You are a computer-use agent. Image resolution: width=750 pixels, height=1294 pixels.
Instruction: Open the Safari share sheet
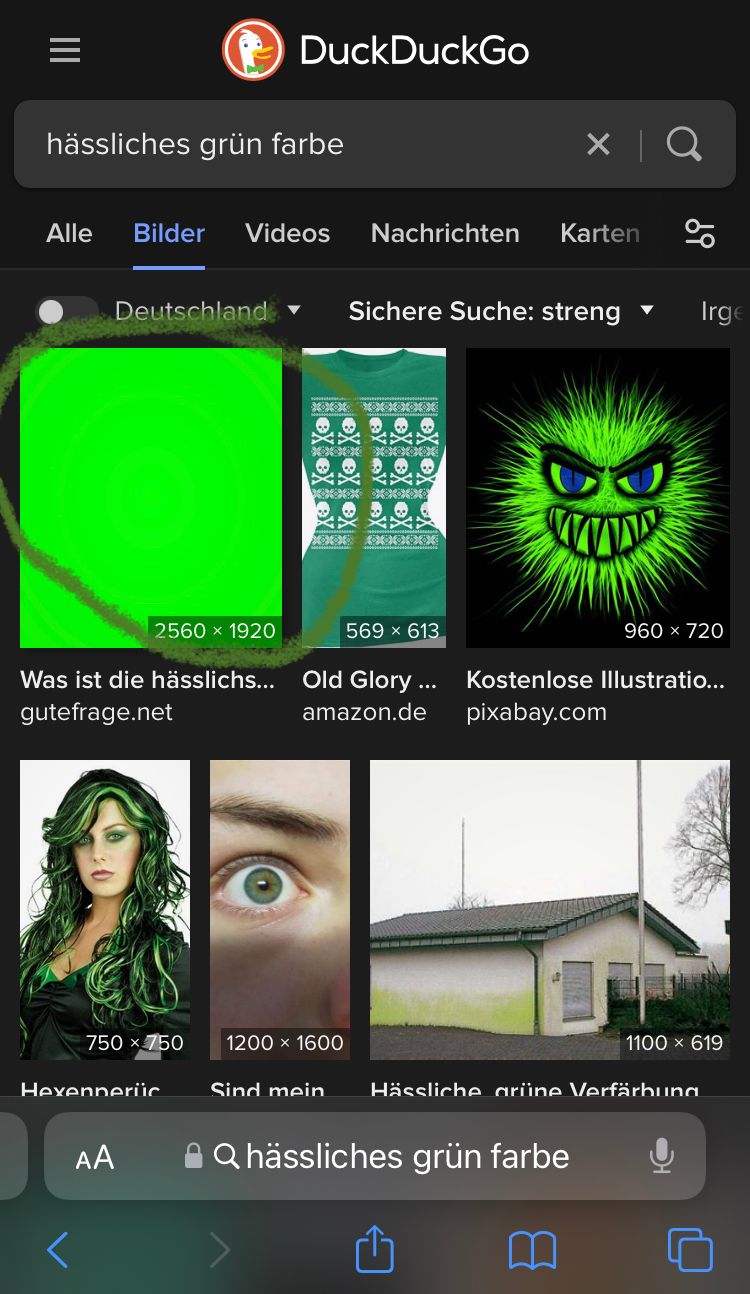coord(375,1250)
